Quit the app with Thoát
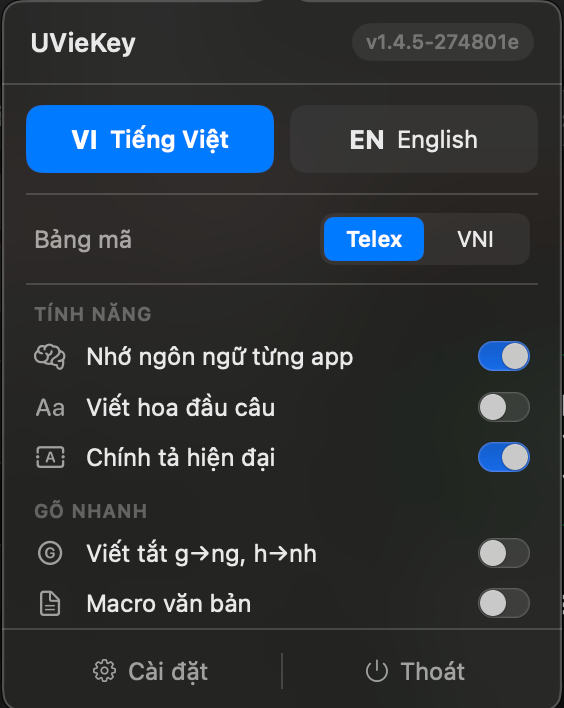Viewport: 564px width, 708px height. pos(415,671)
